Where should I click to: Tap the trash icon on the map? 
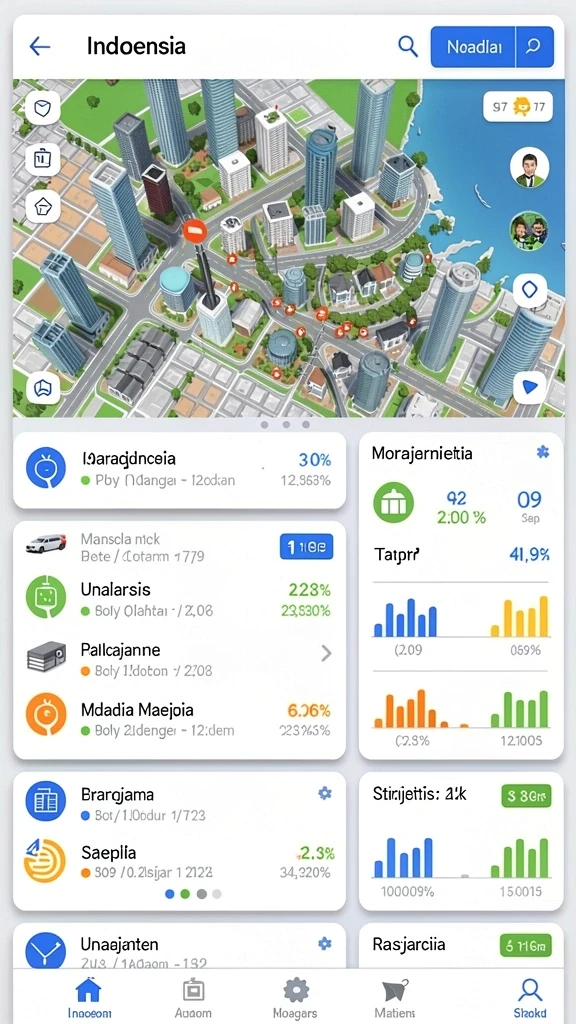[x=42, y=158]
